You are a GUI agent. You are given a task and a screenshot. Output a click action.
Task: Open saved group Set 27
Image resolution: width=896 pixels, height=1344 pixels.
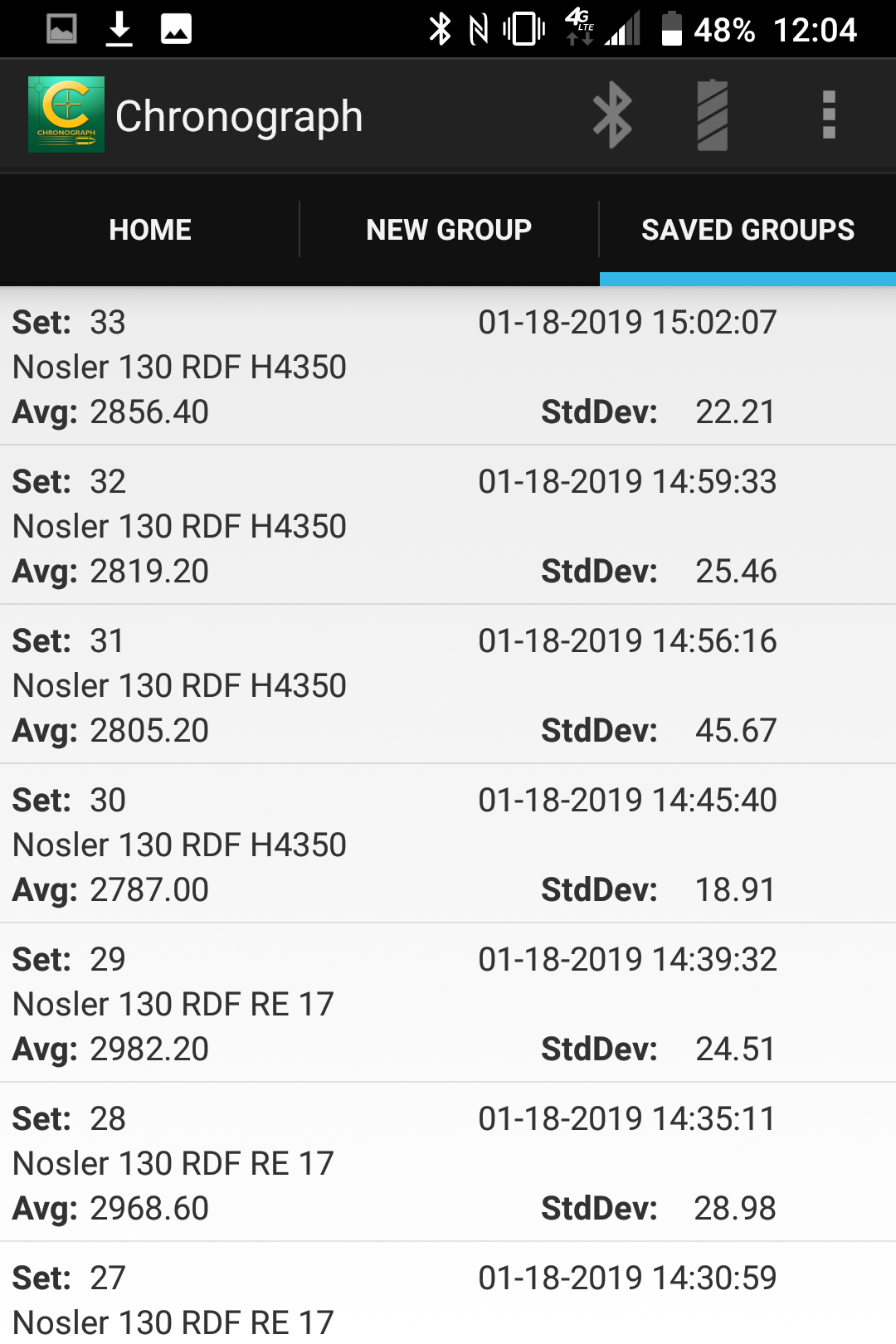pyautogui.click(x=448, y=1298)
